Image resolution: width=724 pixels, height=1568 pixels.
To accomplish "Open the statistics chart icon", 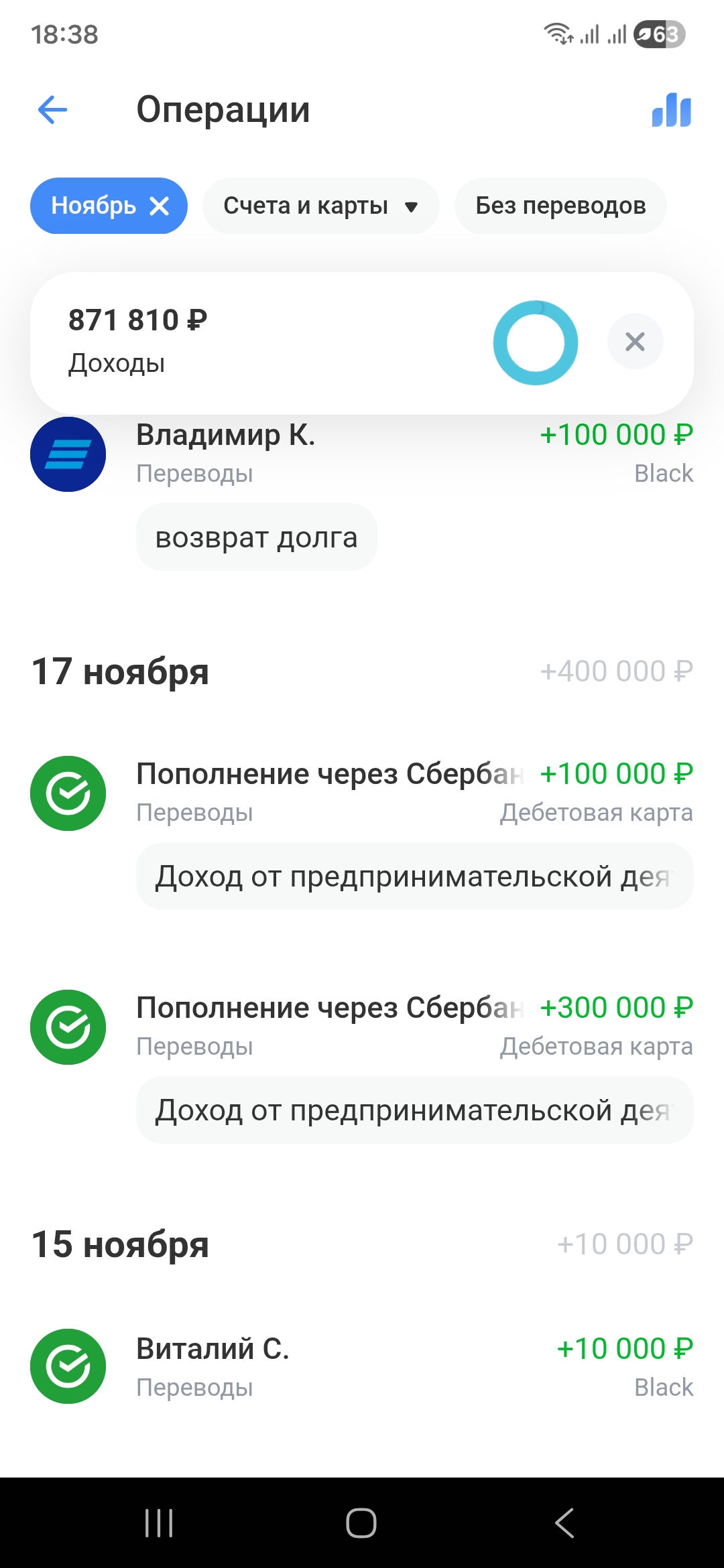I will (x=671, y=111).
